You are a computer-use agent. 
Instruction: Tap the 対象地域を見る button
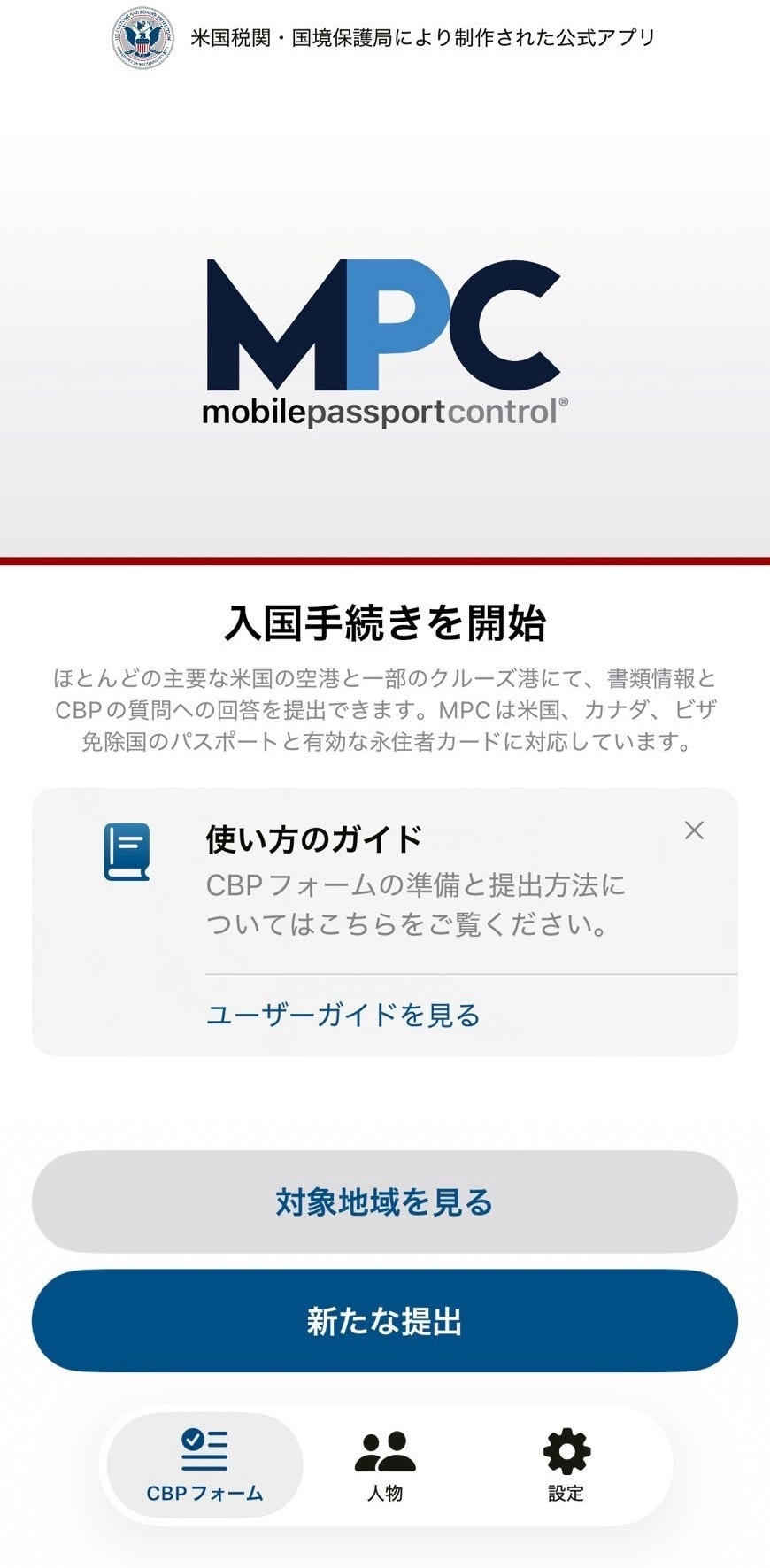coord(384,1201)
